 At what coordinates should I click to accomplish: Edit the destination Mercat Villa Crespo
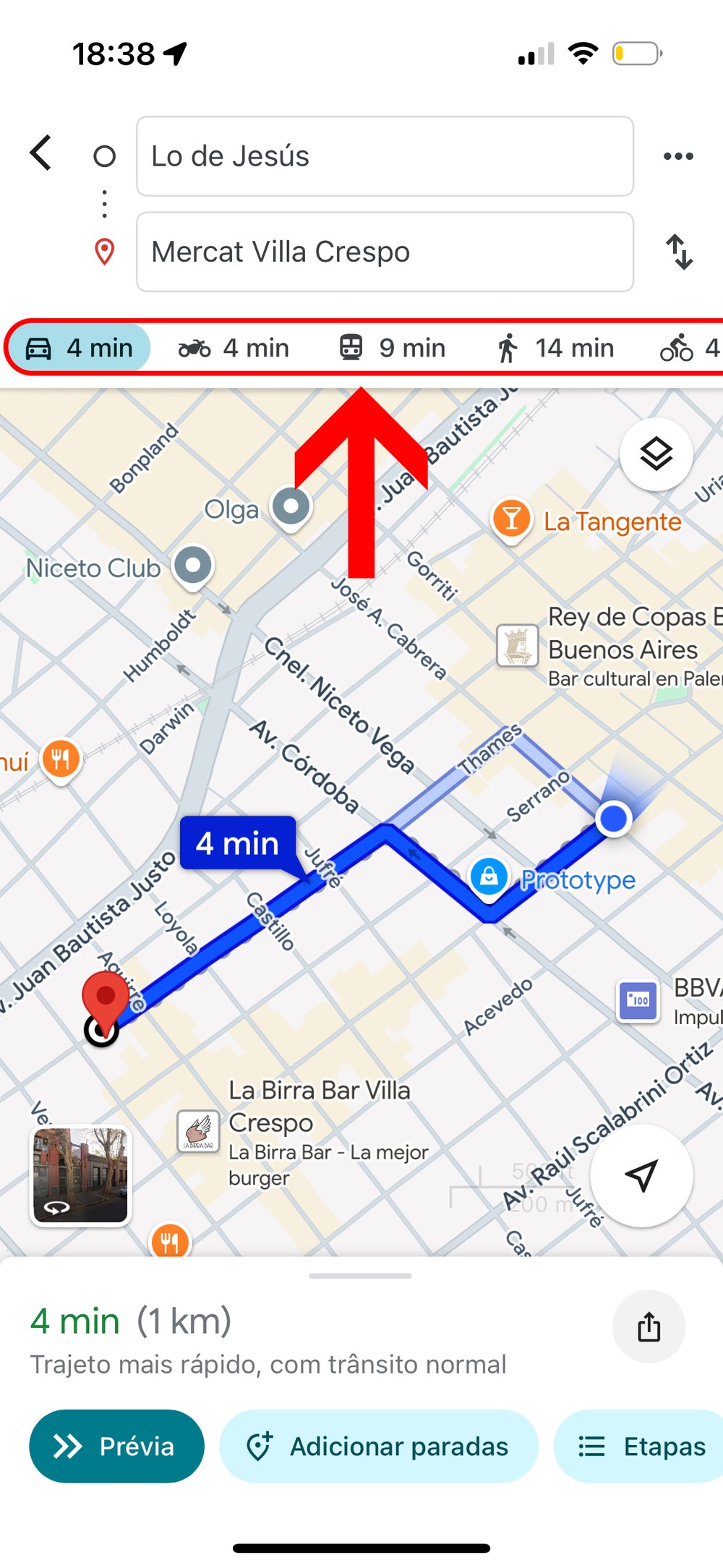[385, 252]
